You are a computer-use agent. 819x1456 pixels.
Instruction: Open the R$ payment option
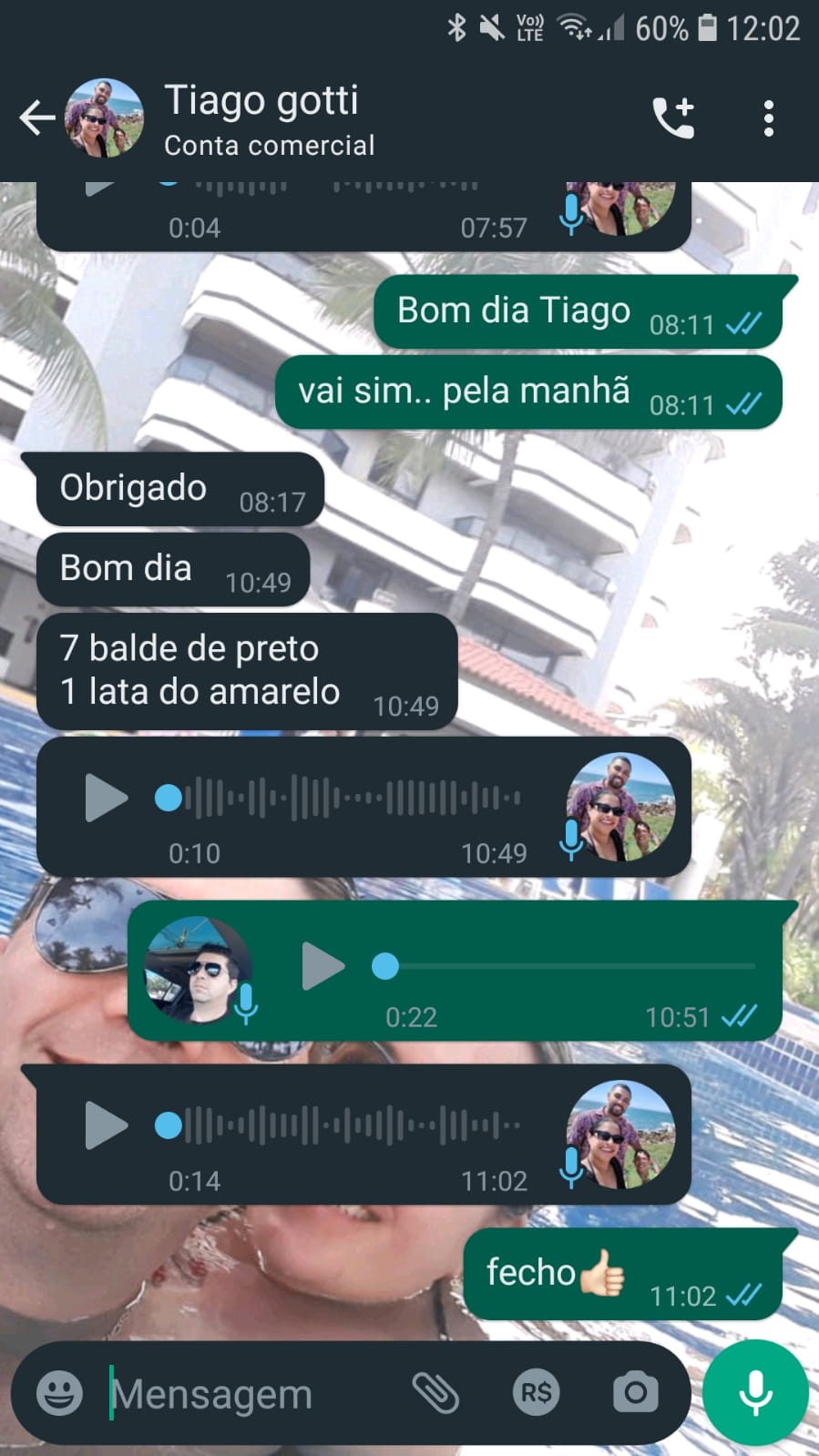(536, 1393)
